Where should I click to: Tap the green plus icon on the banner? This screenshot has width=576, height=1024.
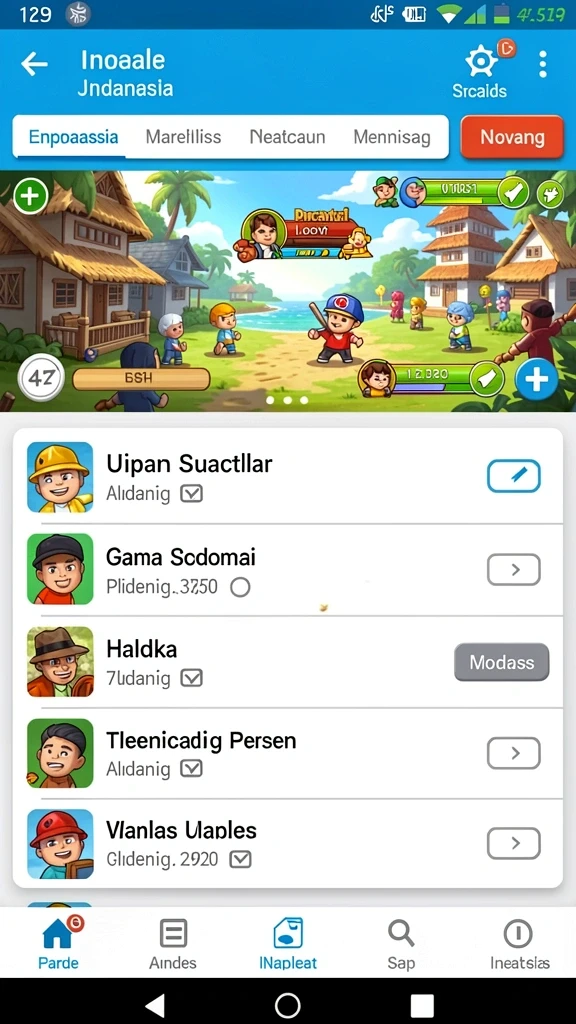[31, 195]
